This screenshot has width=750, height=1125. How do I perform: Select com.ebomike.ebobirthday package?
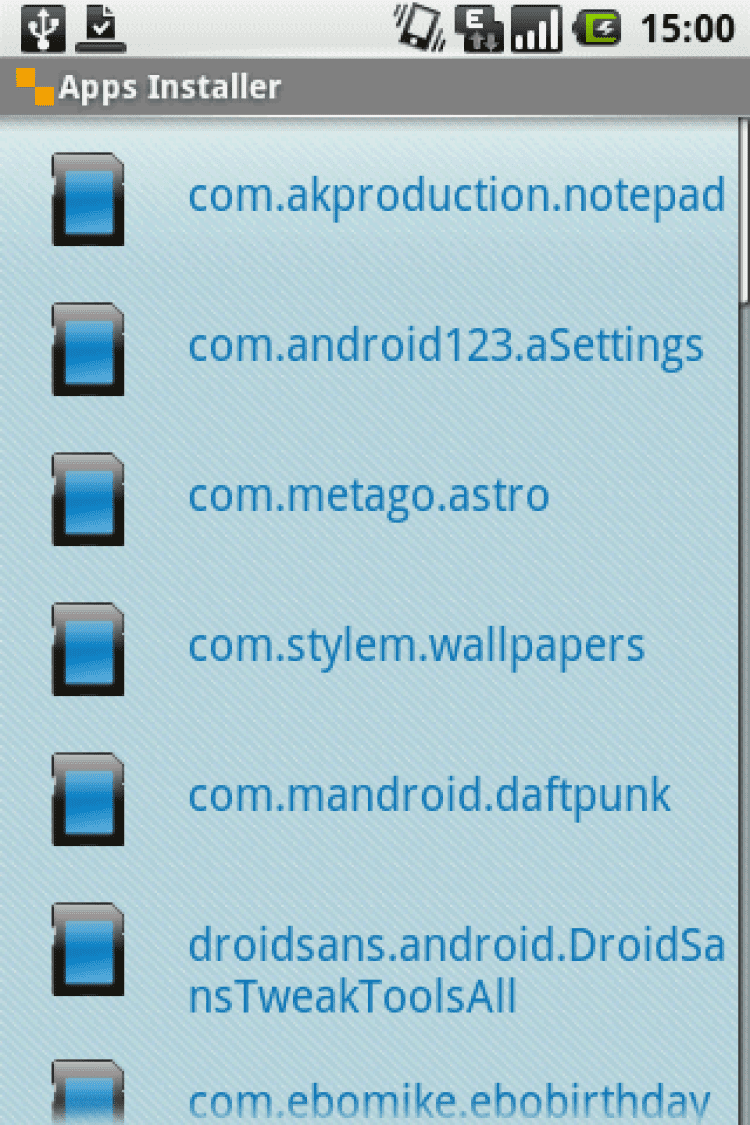pos(448,1100)
